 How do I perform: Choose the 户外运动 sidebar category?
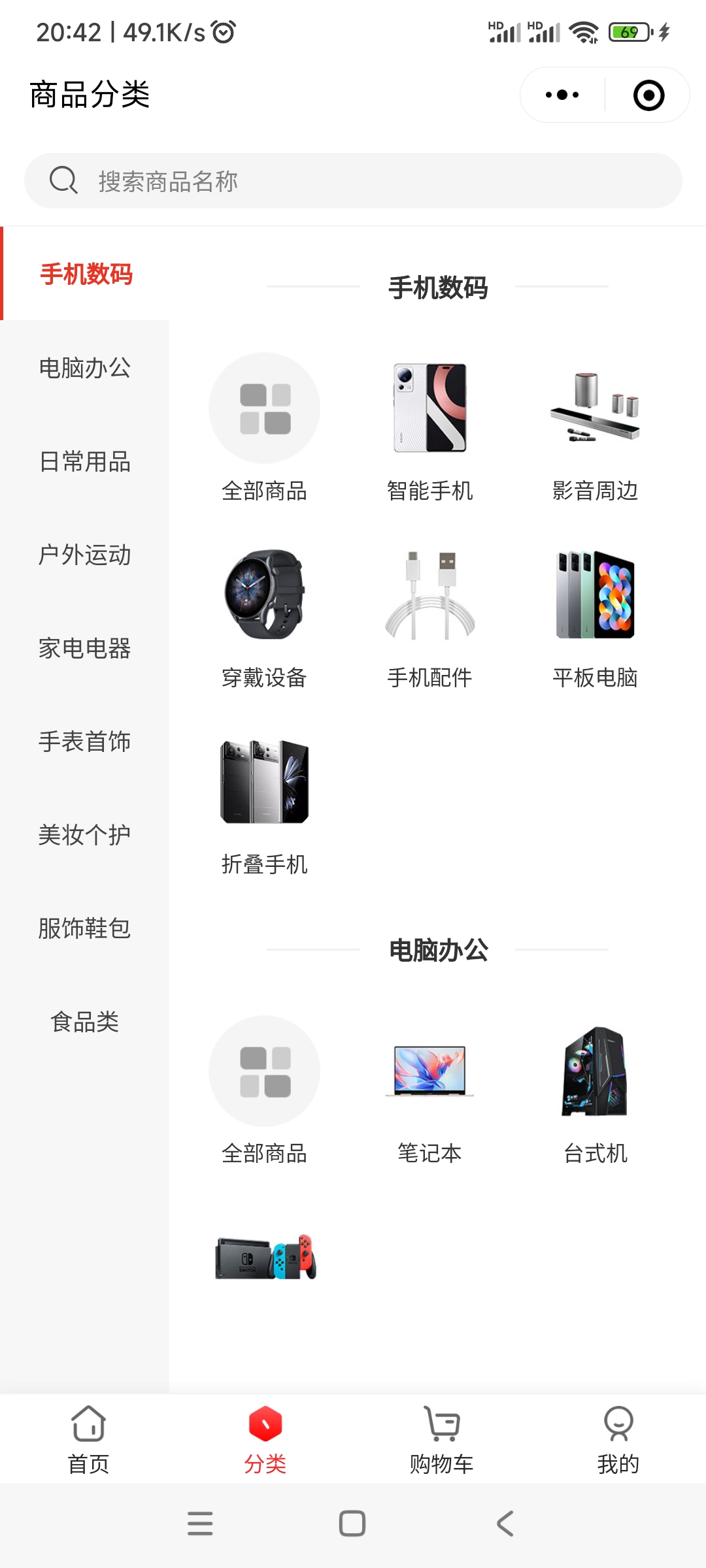coord(85,555)
